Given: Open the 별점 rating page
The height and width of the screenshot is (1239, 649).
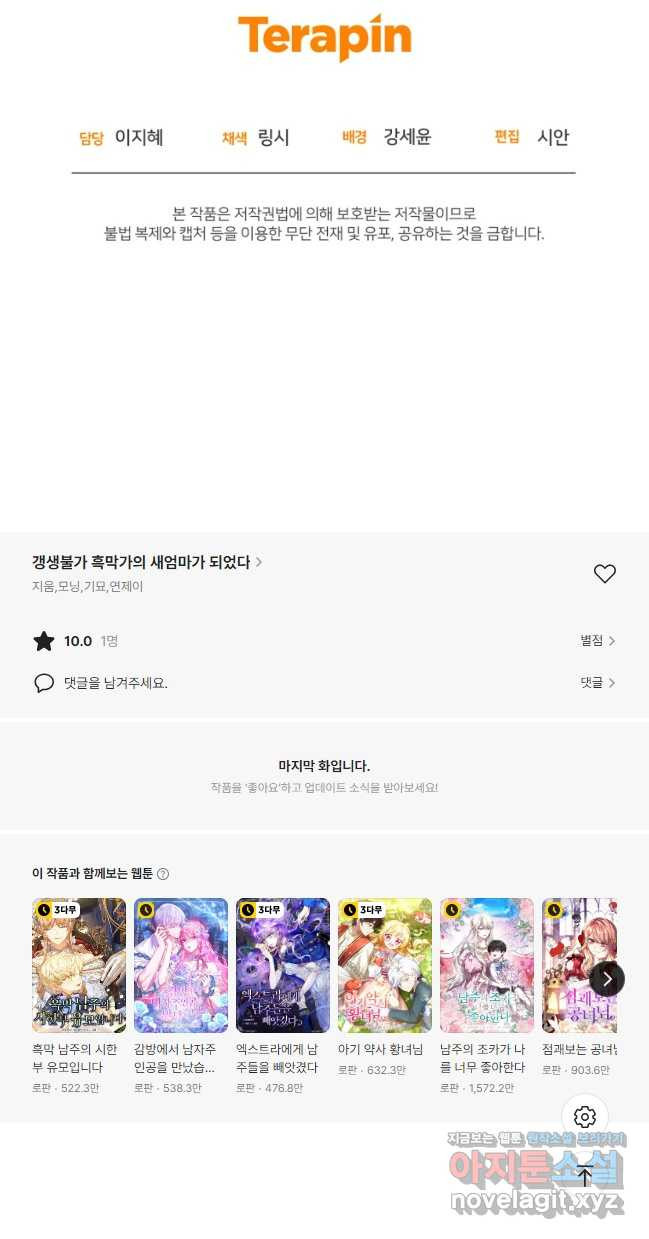Looking at the screenshot, I should pyautogui.click(x=597, y=641).
